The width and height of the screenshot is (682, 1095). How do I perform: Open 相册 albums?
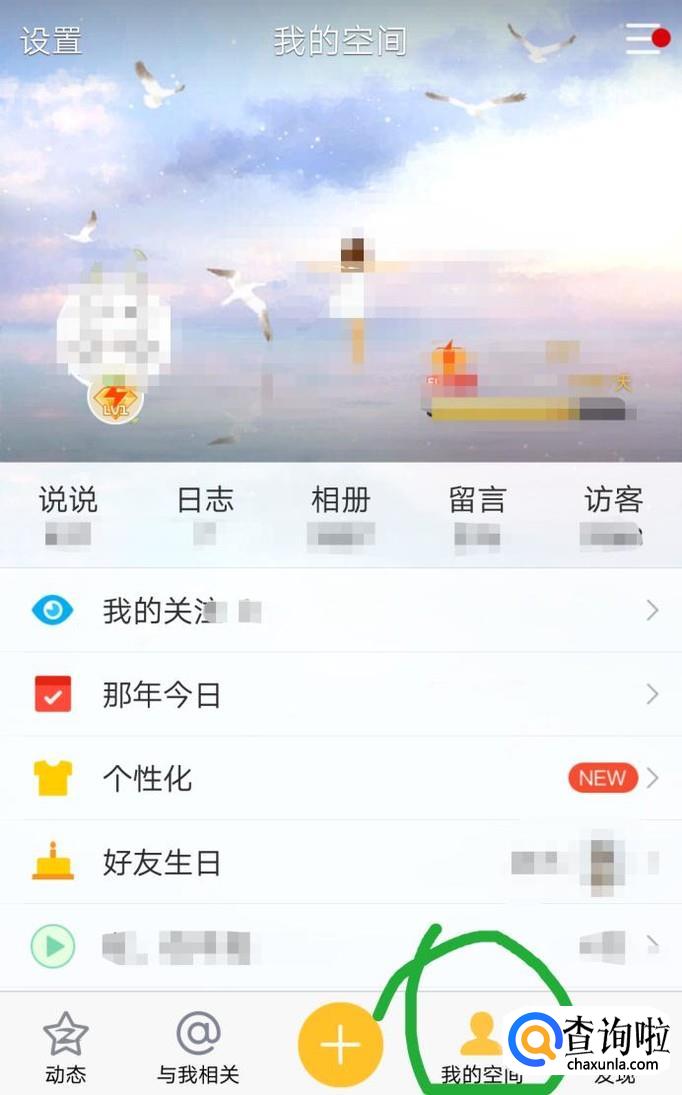(341, 514)
